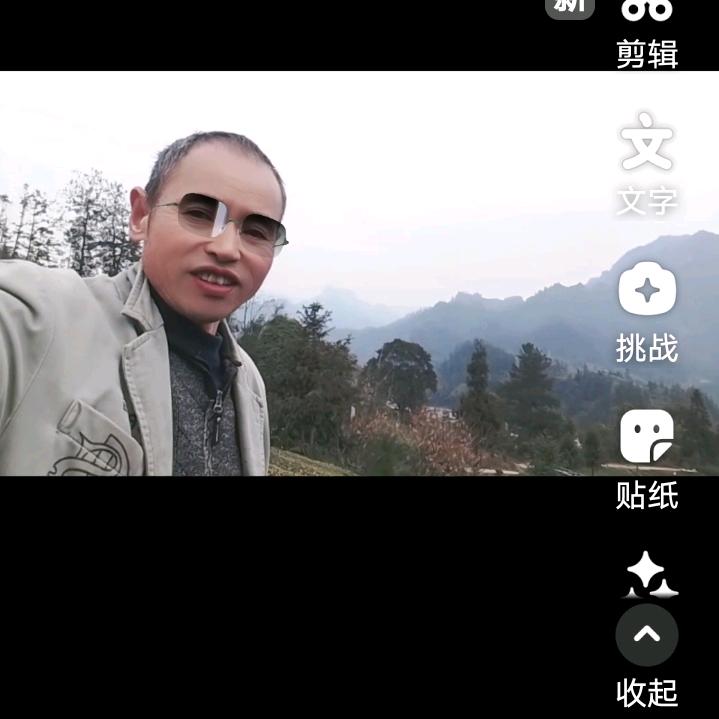Open the 剪辑 clip editing tool
The height and width of the screenshot is (719, 719).
point(647,30)
